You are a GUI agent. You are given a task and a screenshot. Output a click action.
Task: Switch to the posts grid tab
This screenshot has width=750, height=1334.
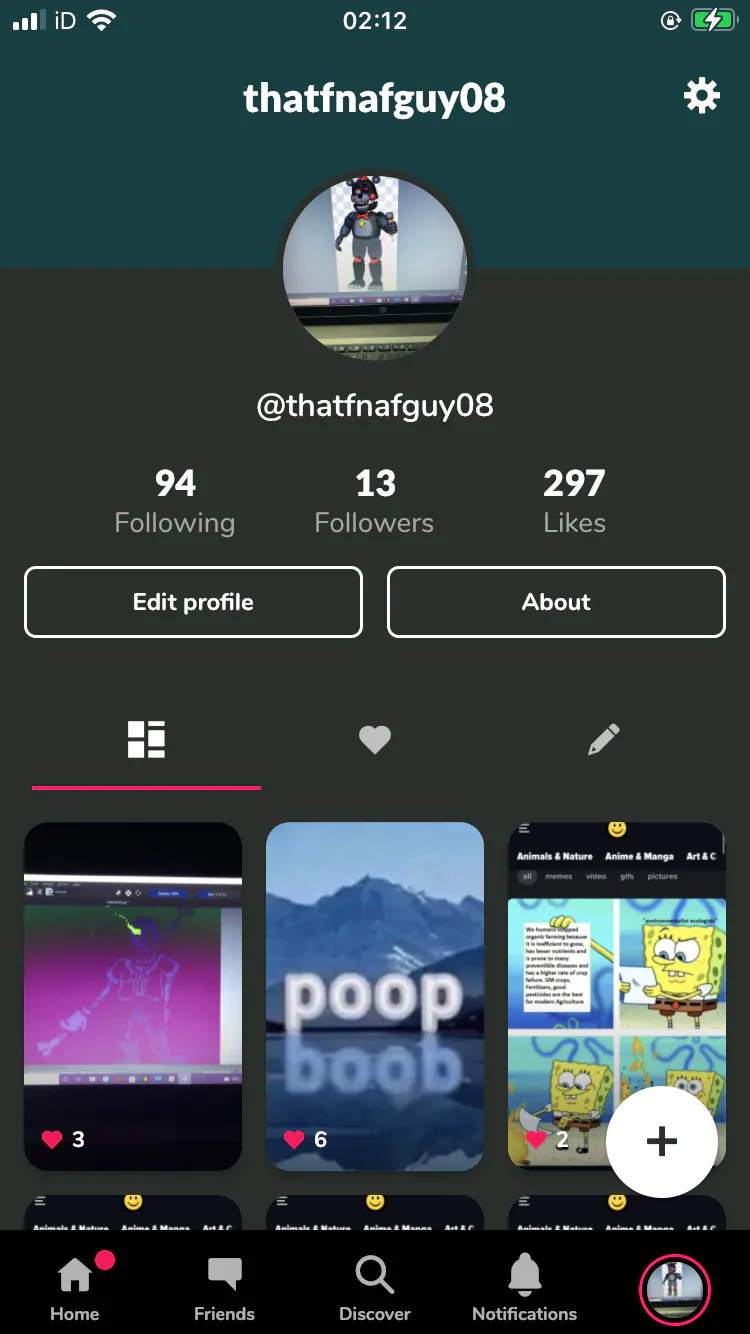(146, 740)
